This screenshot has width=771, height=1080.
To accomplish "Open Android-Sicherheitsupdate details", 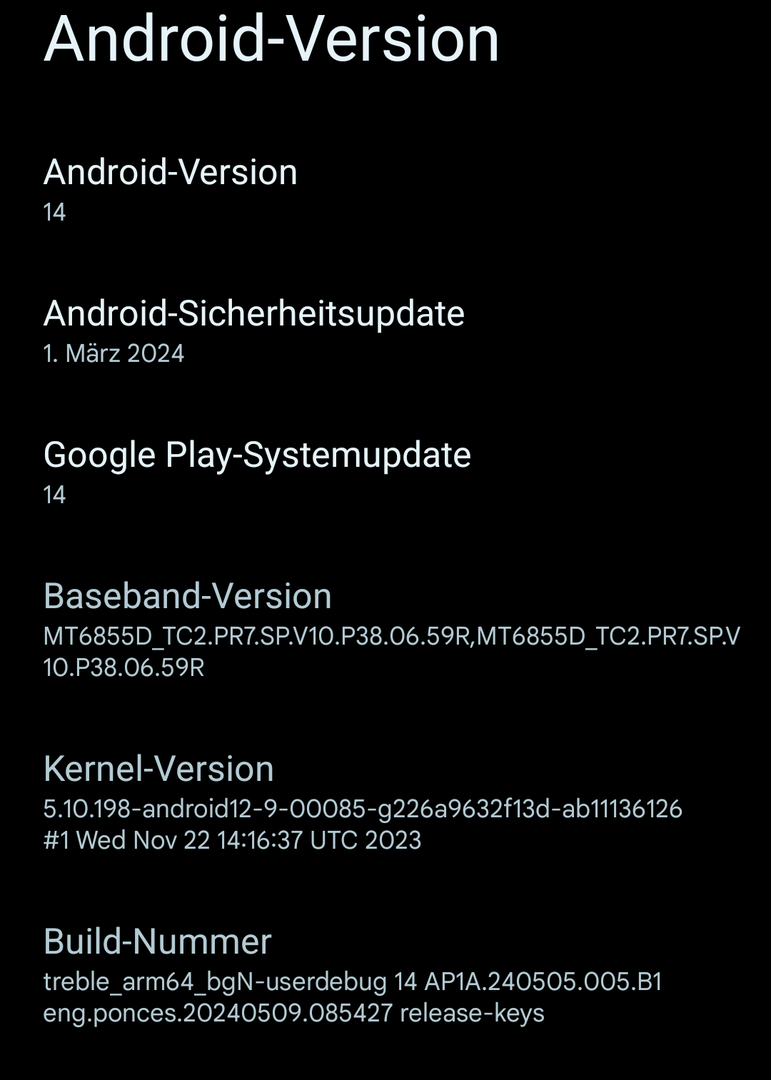I will coord(253,330).
